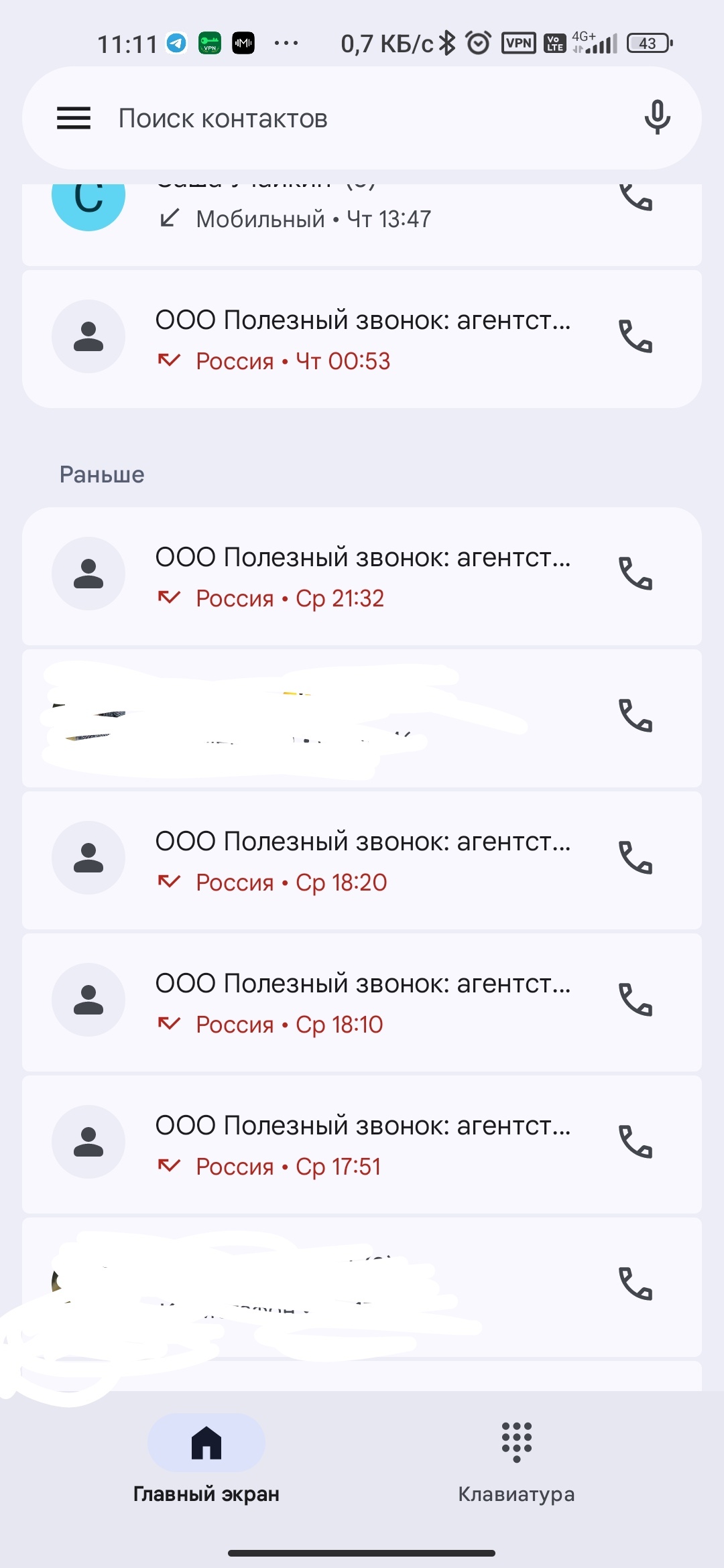Viewport: 724px width, 1568px height.
Task: Call back the Ср 18:20 missed call
Action: (635, 858)
